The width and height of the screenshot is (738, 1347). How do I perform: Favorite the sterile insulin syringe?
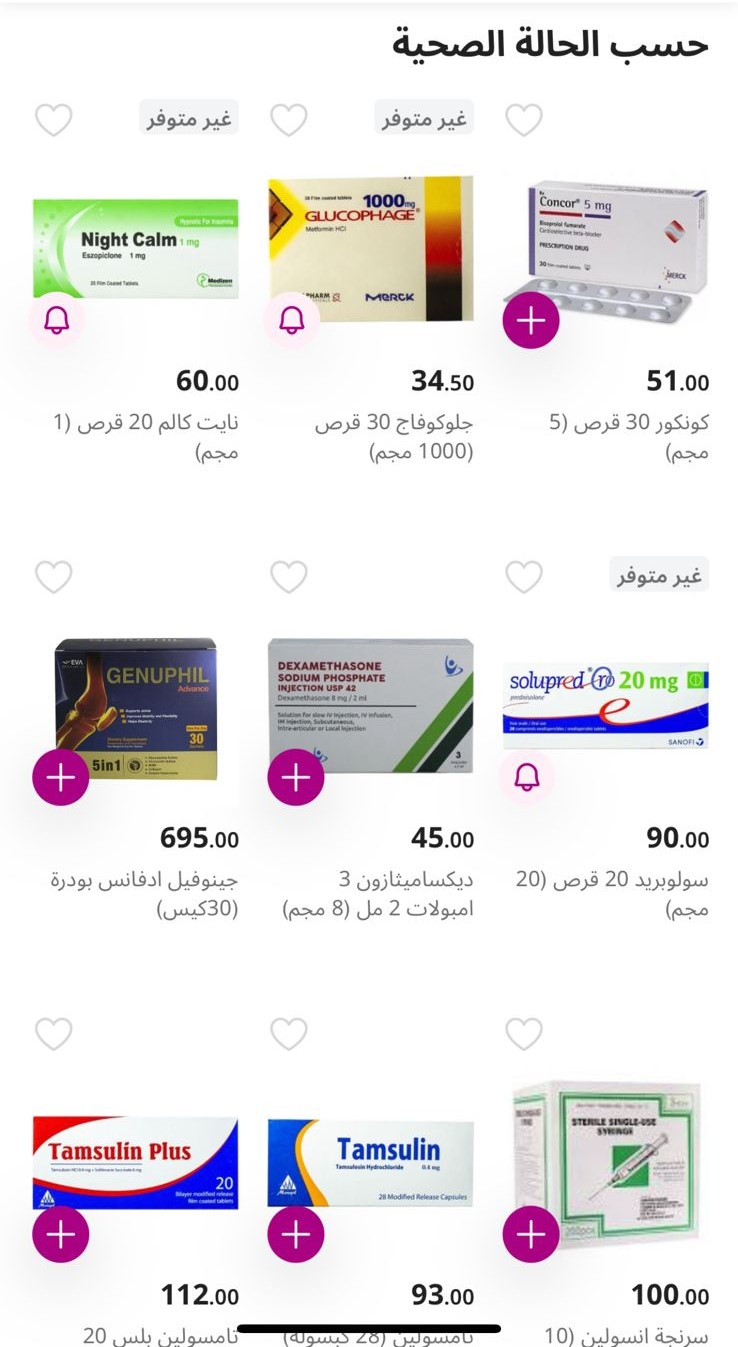(523, 1033)
